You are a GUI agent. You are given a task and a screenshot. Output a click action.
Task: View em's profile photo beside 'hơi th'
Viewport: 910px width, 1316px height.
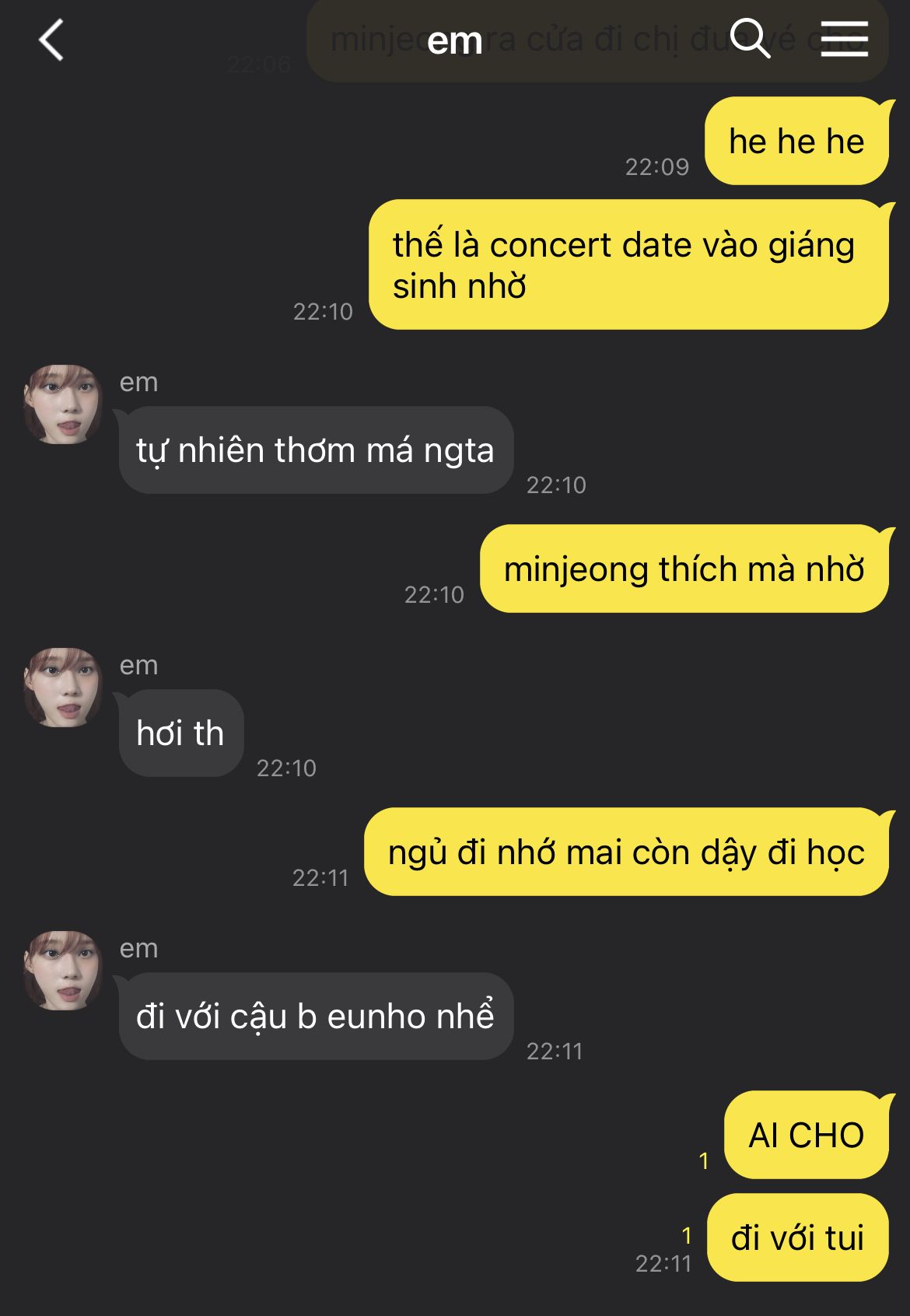point(63,688)
